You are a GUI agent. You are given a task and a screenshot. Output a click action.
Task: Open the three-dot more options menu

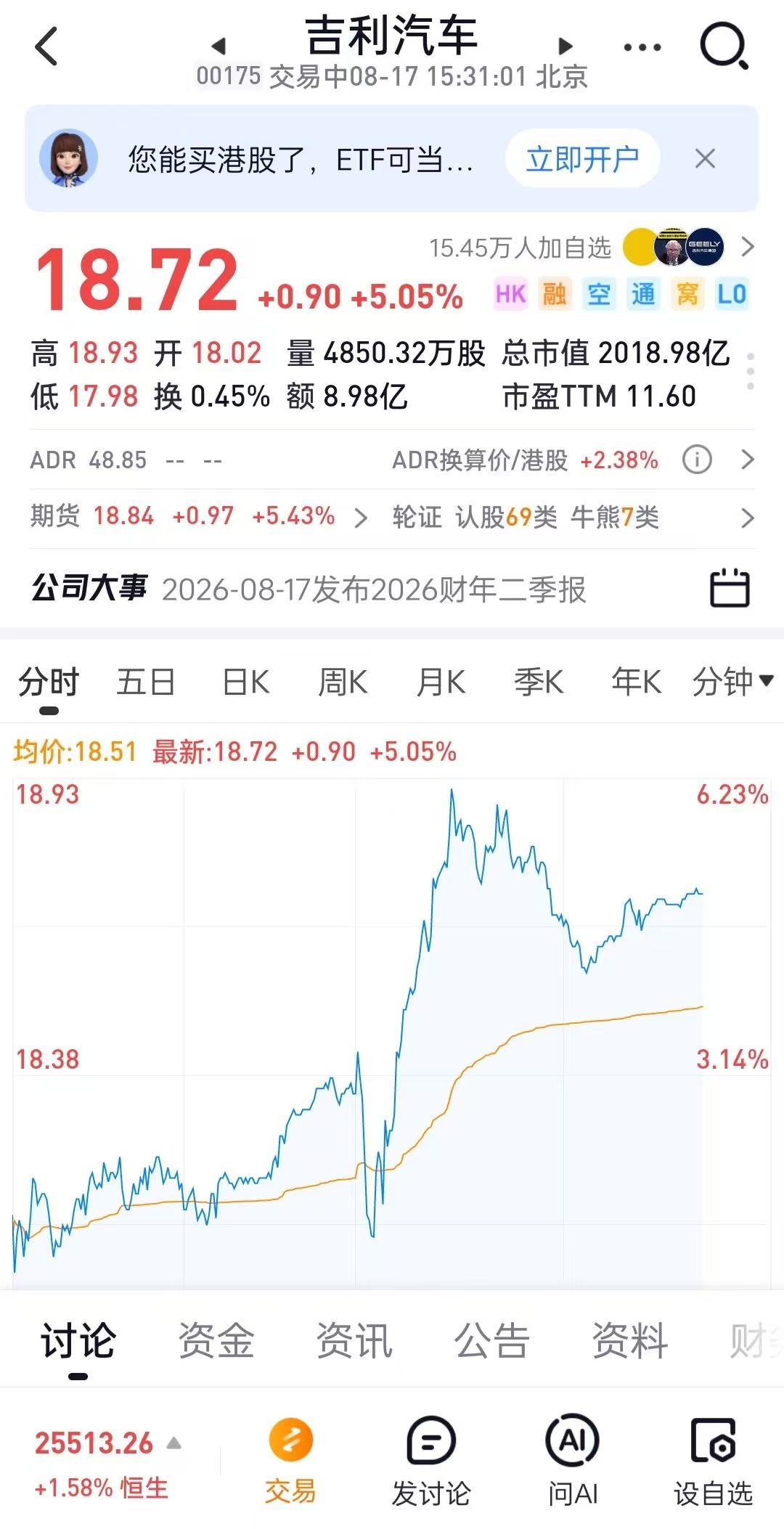pyautogui.click(x=642, y=48)
